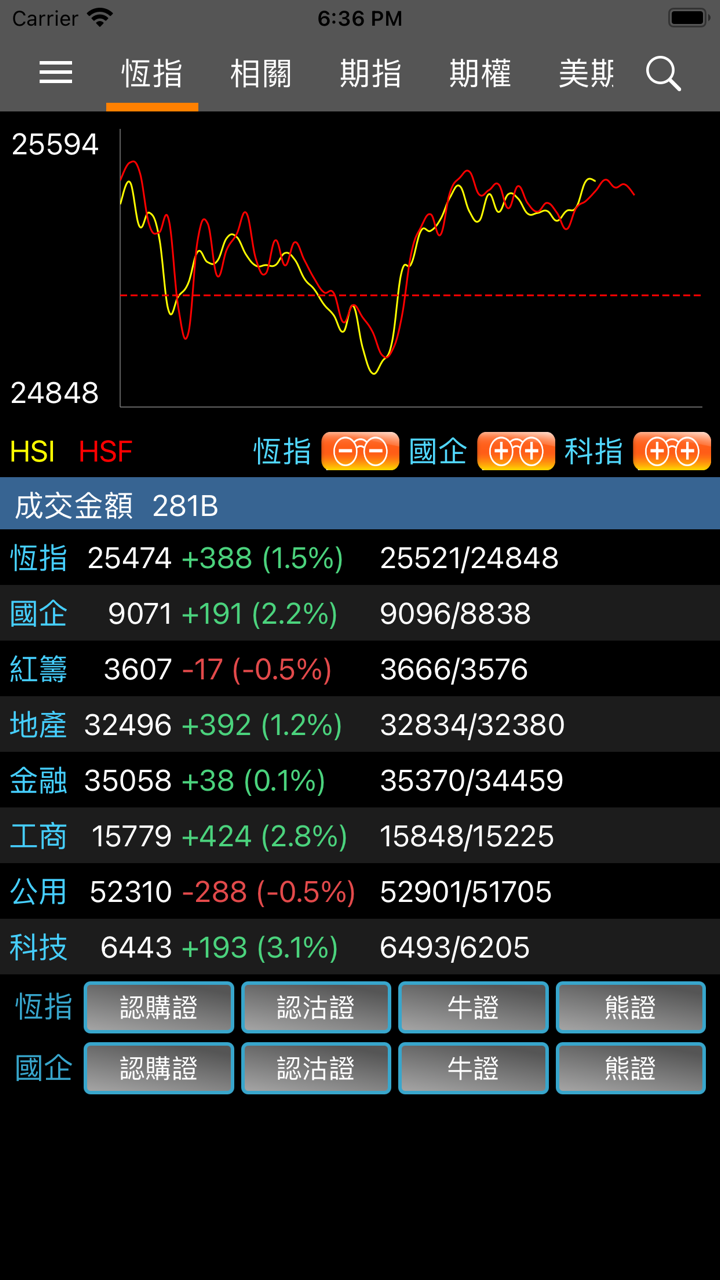
Task: Open 國企 認購證 list
Action: (x=159, y=1068)
